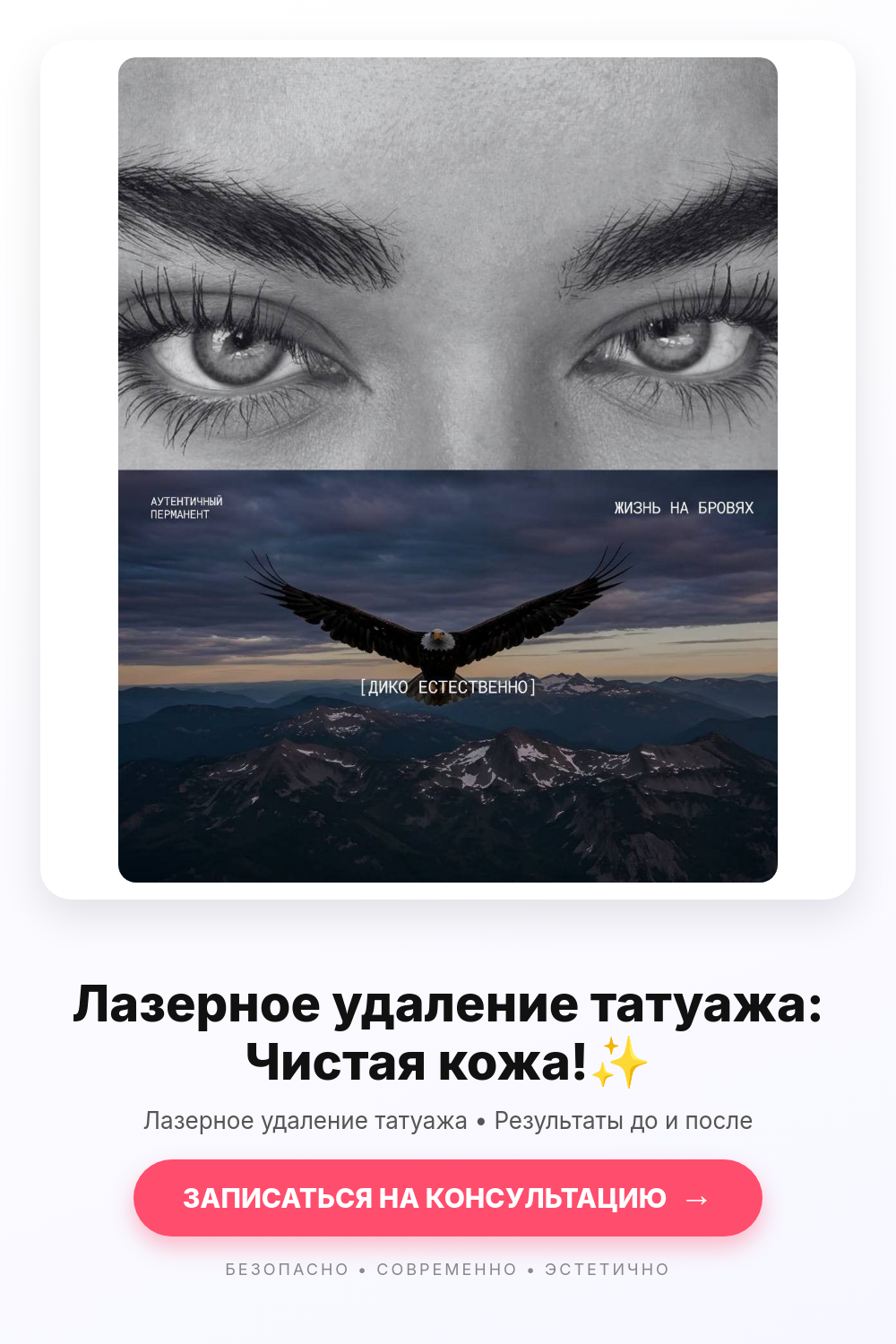Tap the «Записаться на консультацию» button
Viewport: 896px width, 1344px height.
pyautogui.click(x=448, y=1198)
